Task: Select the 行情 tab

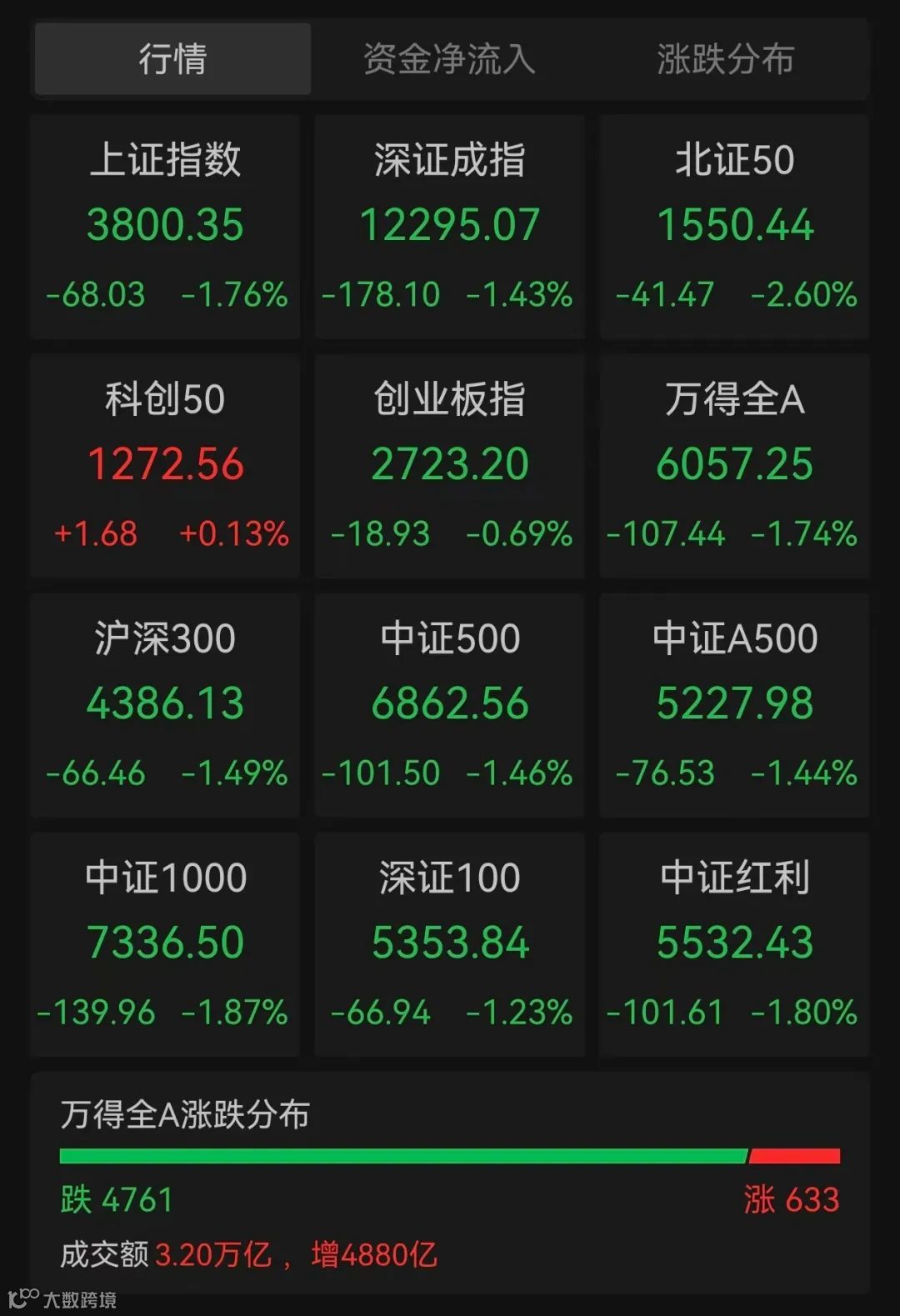Action: (172, 58)
